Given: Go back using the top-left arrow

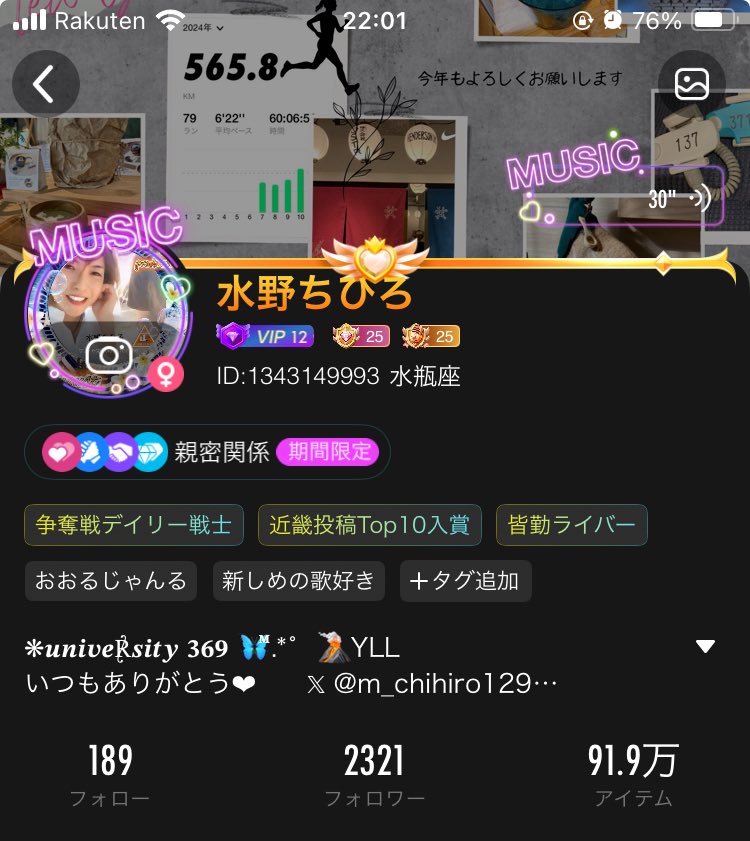Looking at the screenshot, I should click(x=45, y=84).
